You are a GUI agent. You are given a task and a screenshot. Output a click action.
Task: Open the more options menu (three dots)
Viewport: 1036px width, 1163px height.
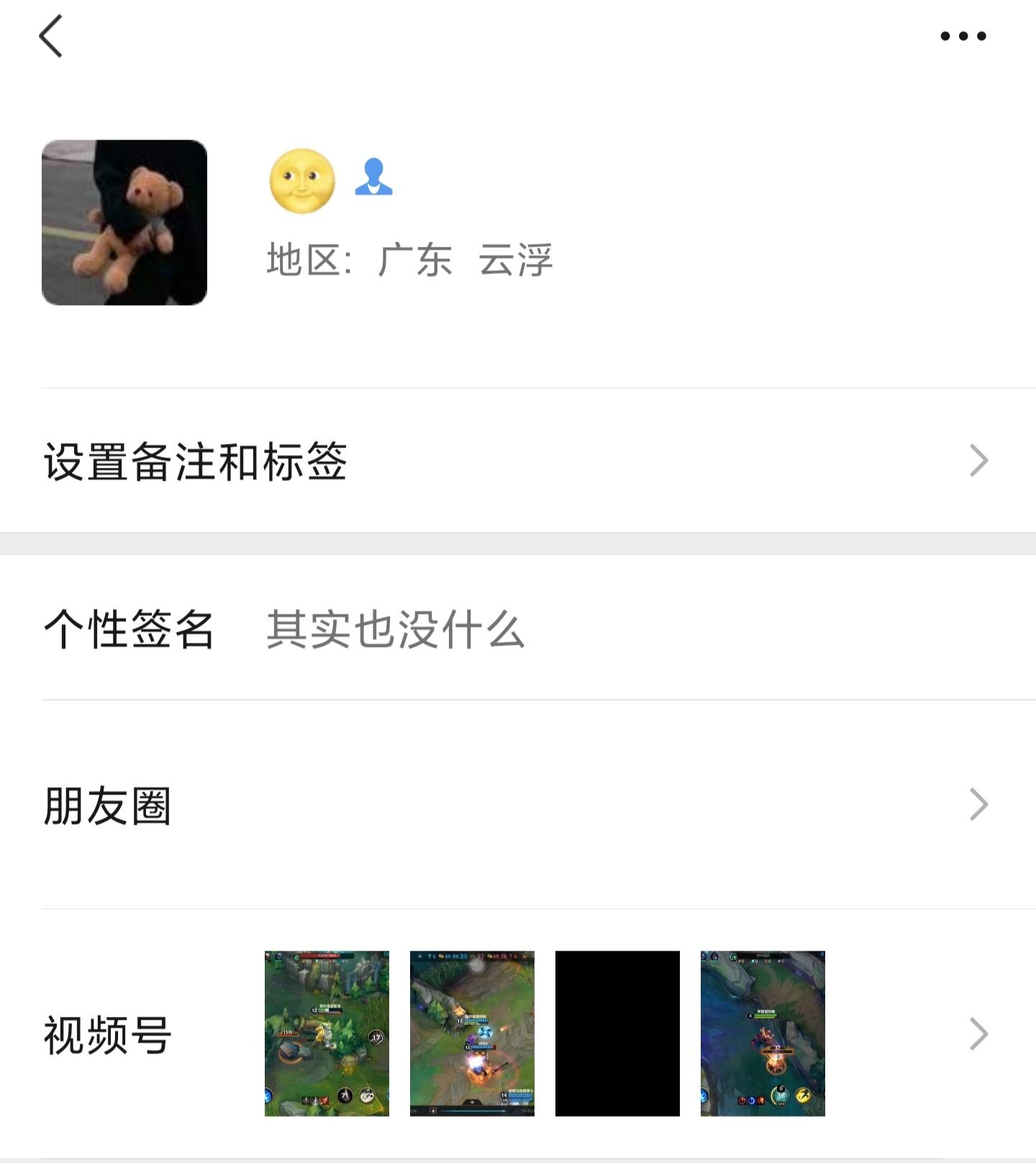[x=962, y=36]
